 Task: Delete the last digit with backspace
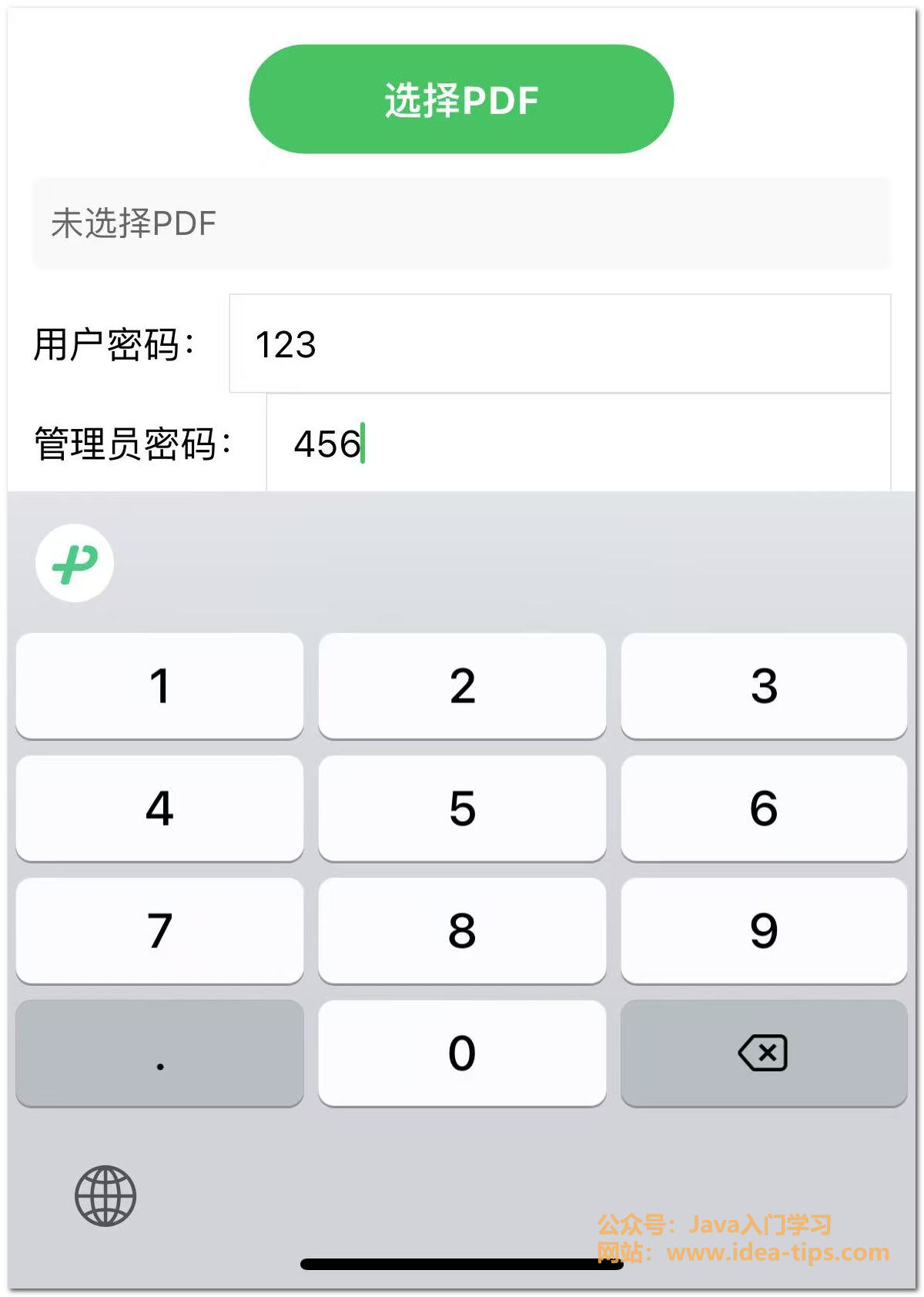pyautogui.click(x=764, y=1053)
